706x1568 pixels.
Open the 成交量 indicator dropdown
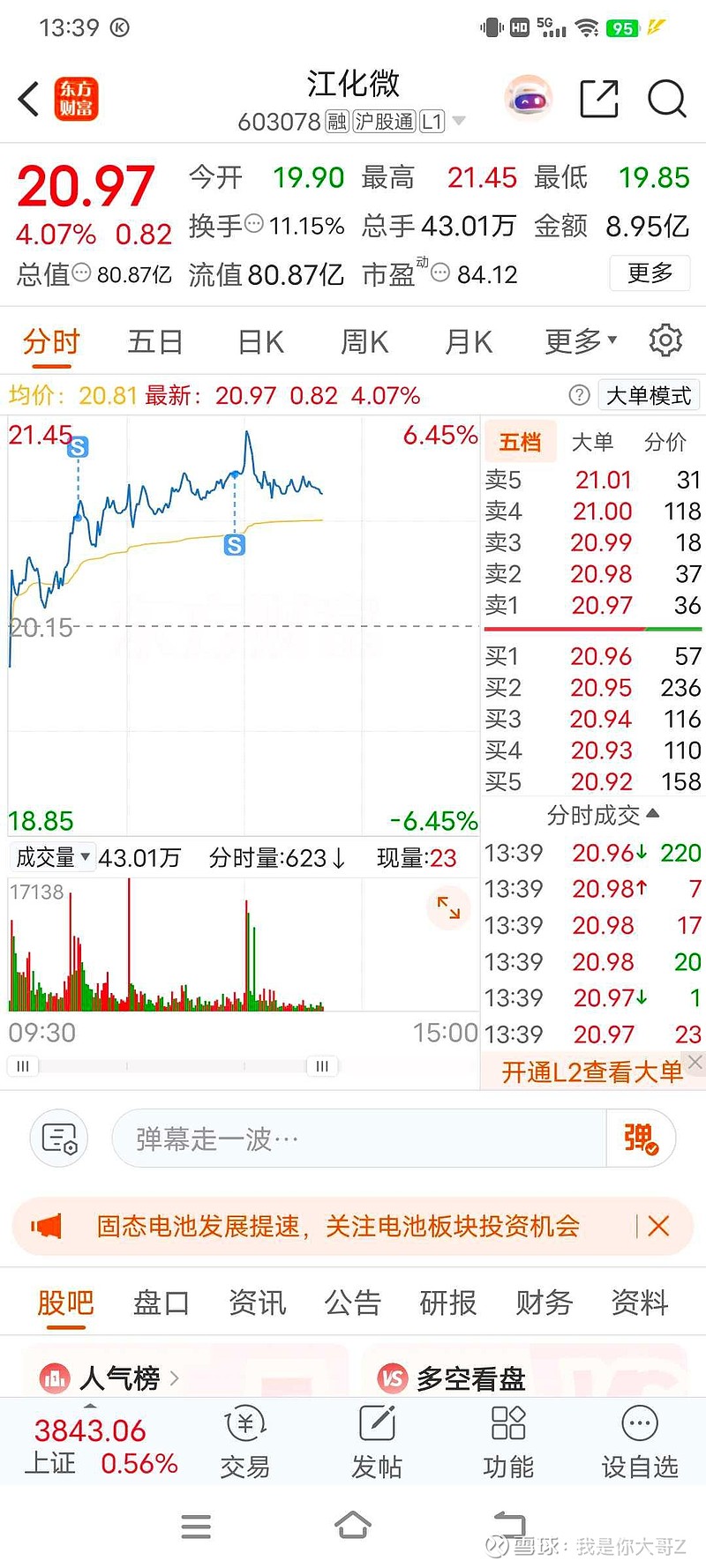53,857
